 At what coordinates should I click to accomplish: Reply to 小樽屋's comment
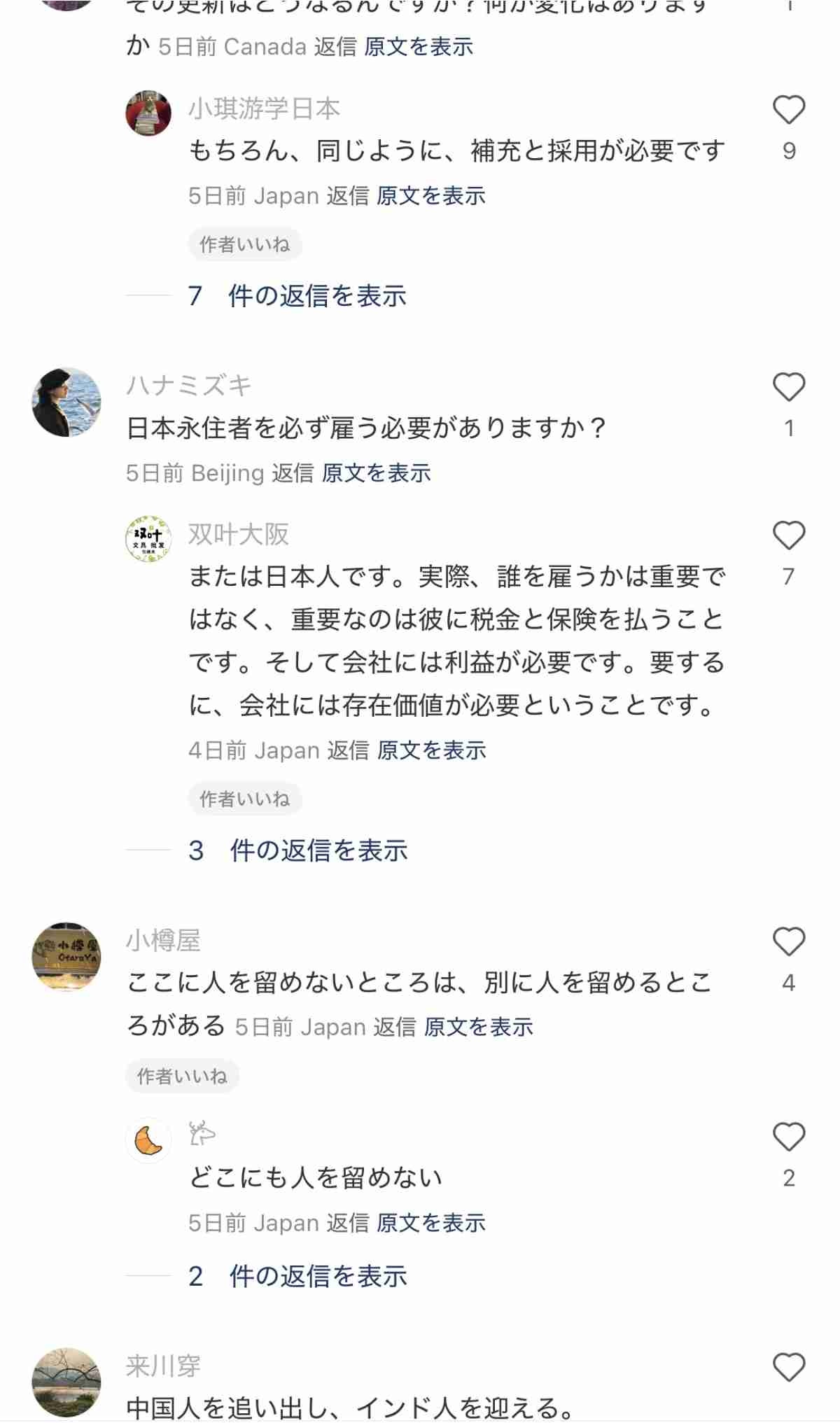click(x=394, y=1027)
